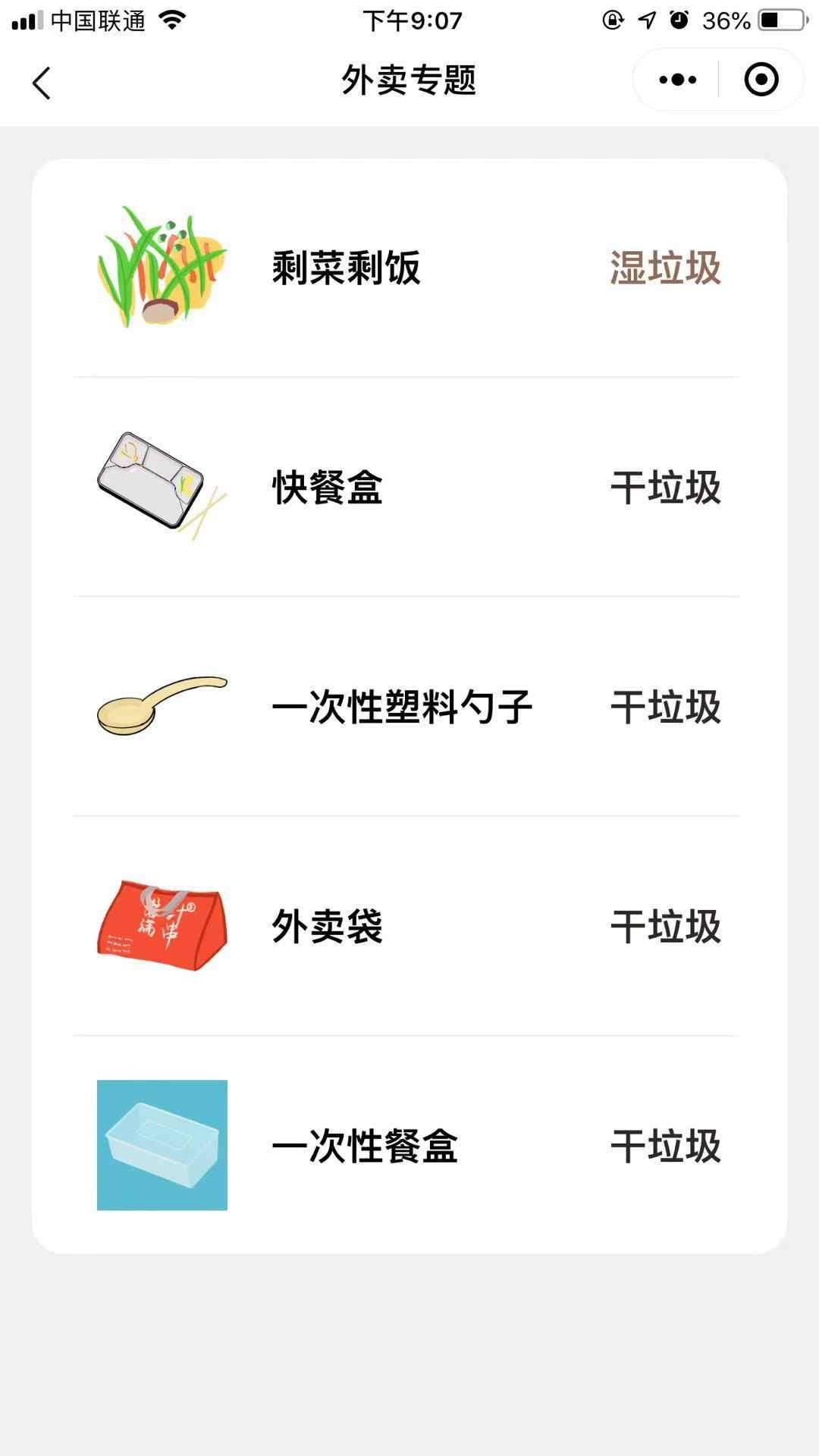
Task: View details for 一次性塑料勺子
Action: 408,707
